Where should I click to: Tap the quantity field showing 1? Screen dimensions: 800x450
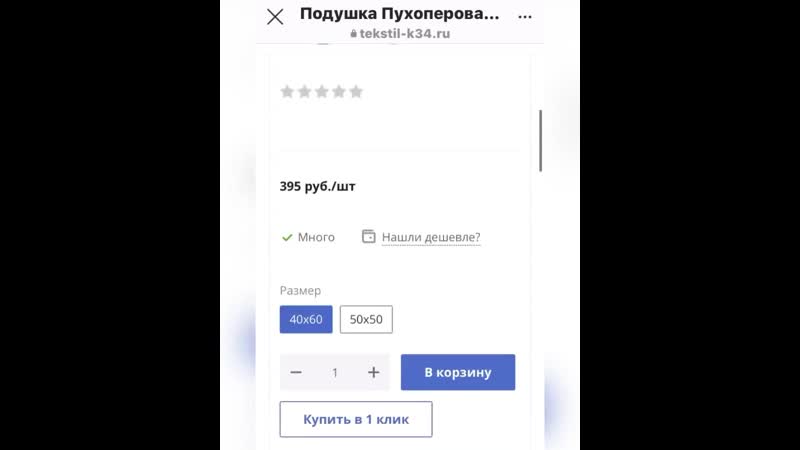(x=335, y=372)
